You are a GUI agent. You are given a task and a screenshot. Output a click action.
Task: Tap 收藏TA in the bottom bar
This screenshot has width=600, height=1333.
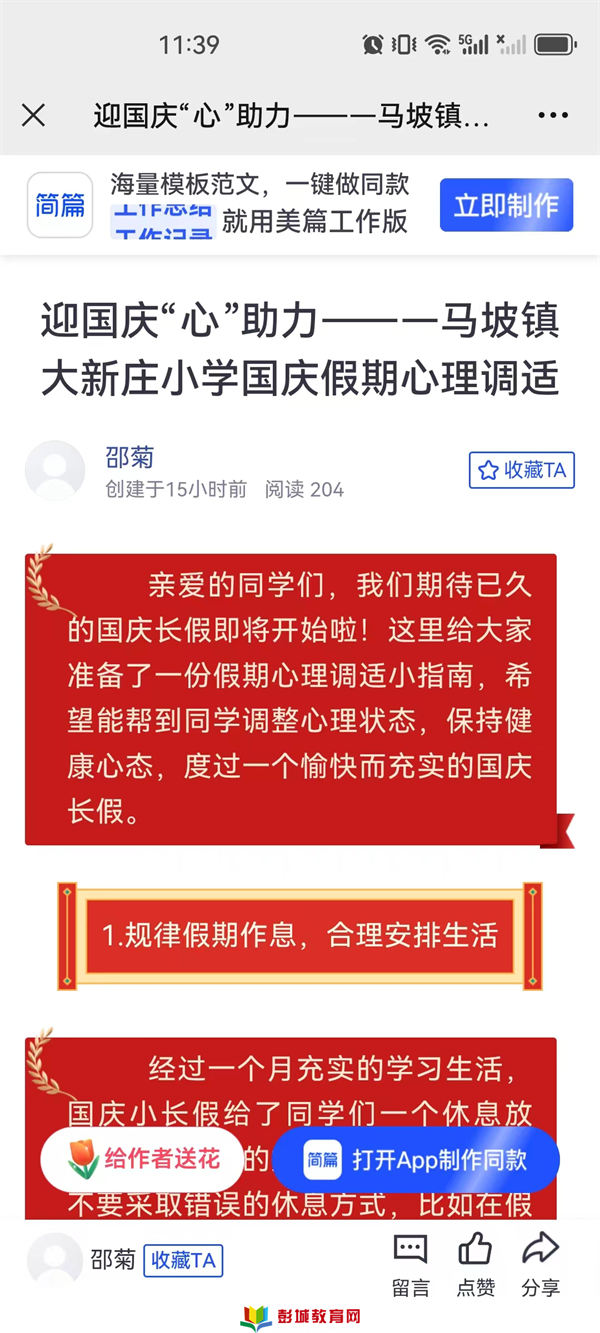tap(183, 1260)
